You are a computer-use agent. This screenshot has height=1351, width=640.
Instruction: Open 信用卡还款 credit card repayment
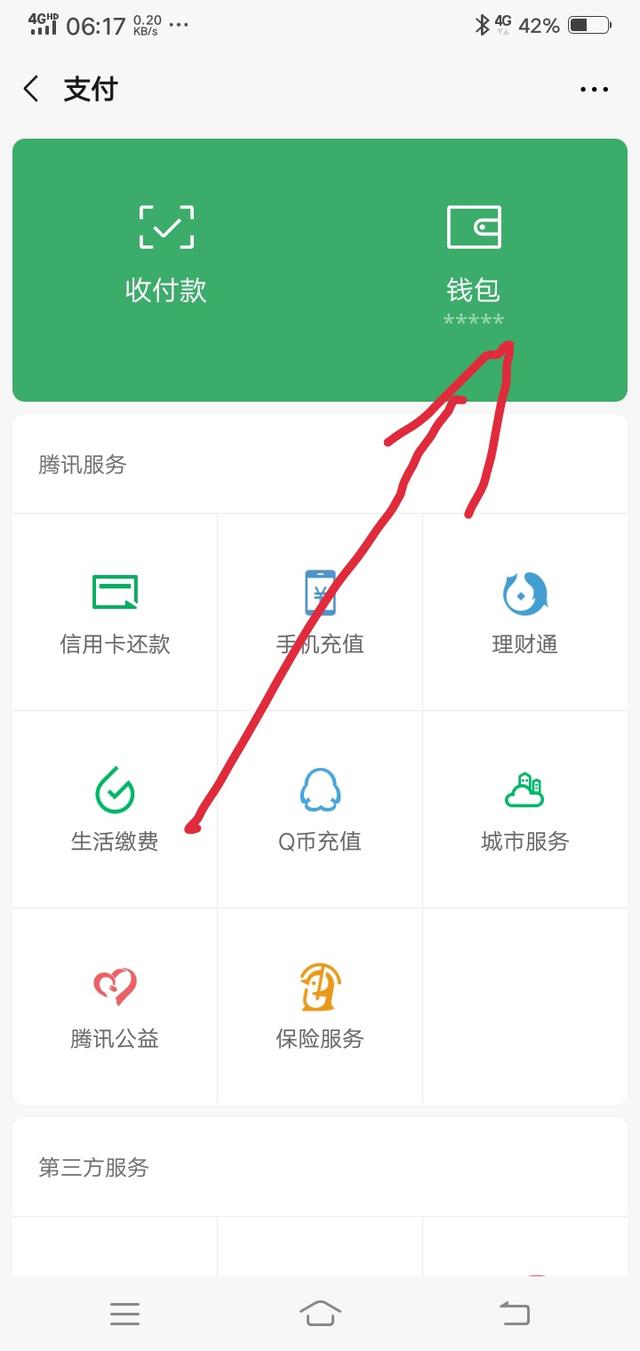115,612
